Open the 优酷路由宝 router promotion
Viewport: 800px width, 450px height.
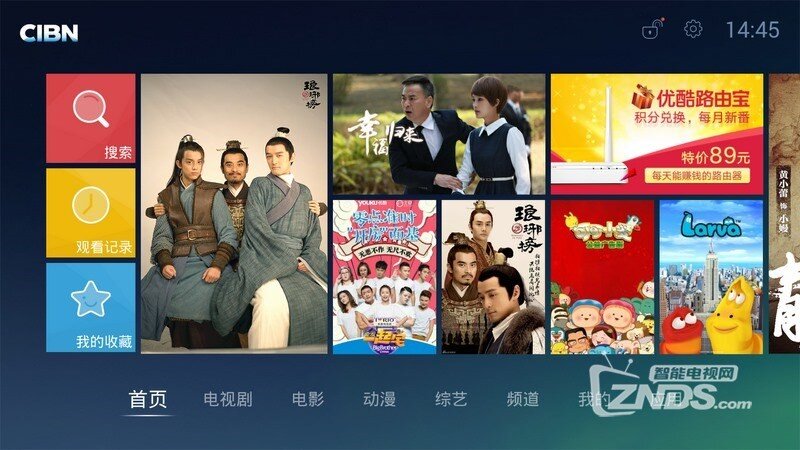click(656, 133)
